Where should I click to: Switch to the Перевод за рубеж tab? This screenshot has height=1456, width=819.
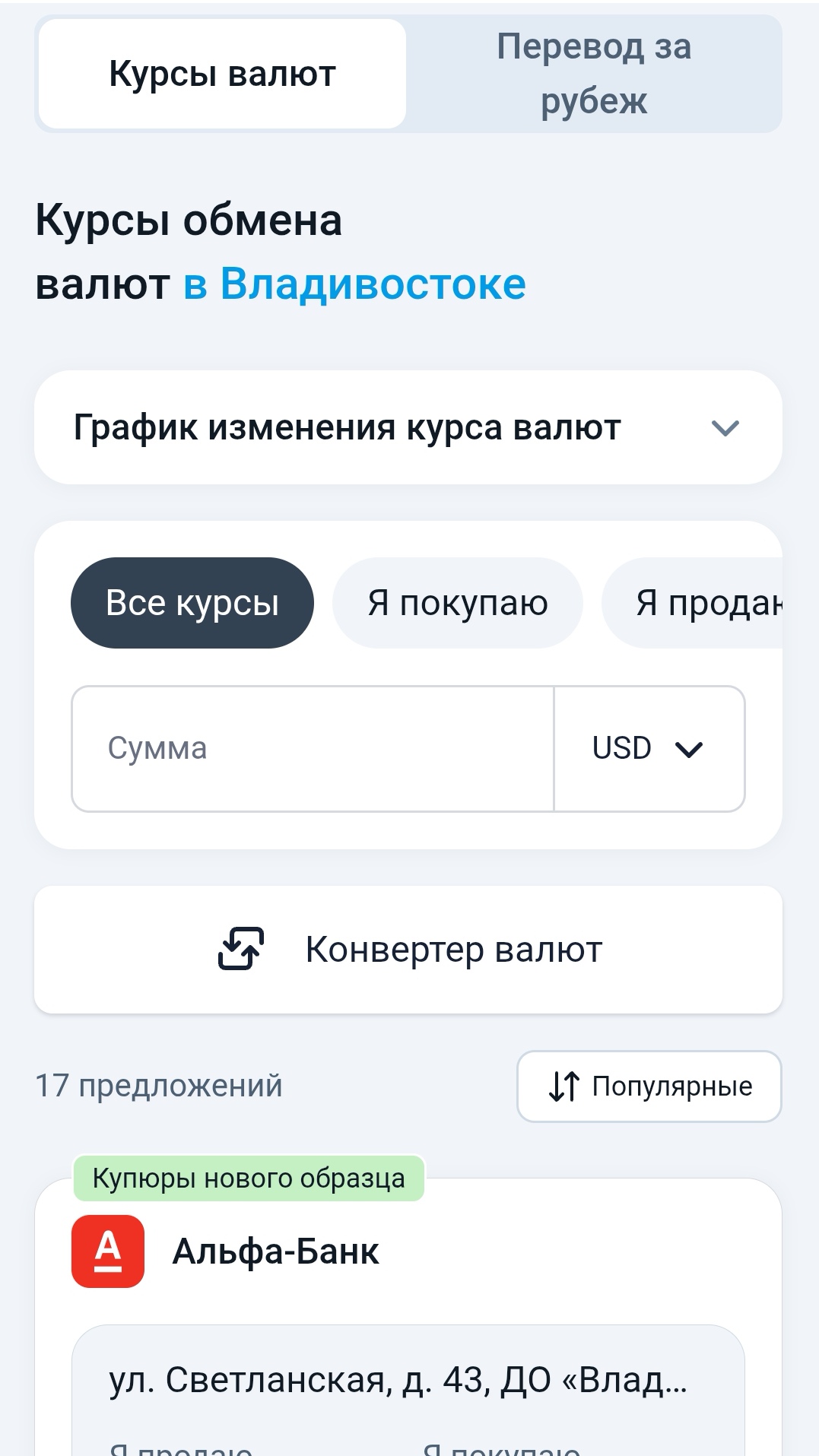[x=593, y=74]
